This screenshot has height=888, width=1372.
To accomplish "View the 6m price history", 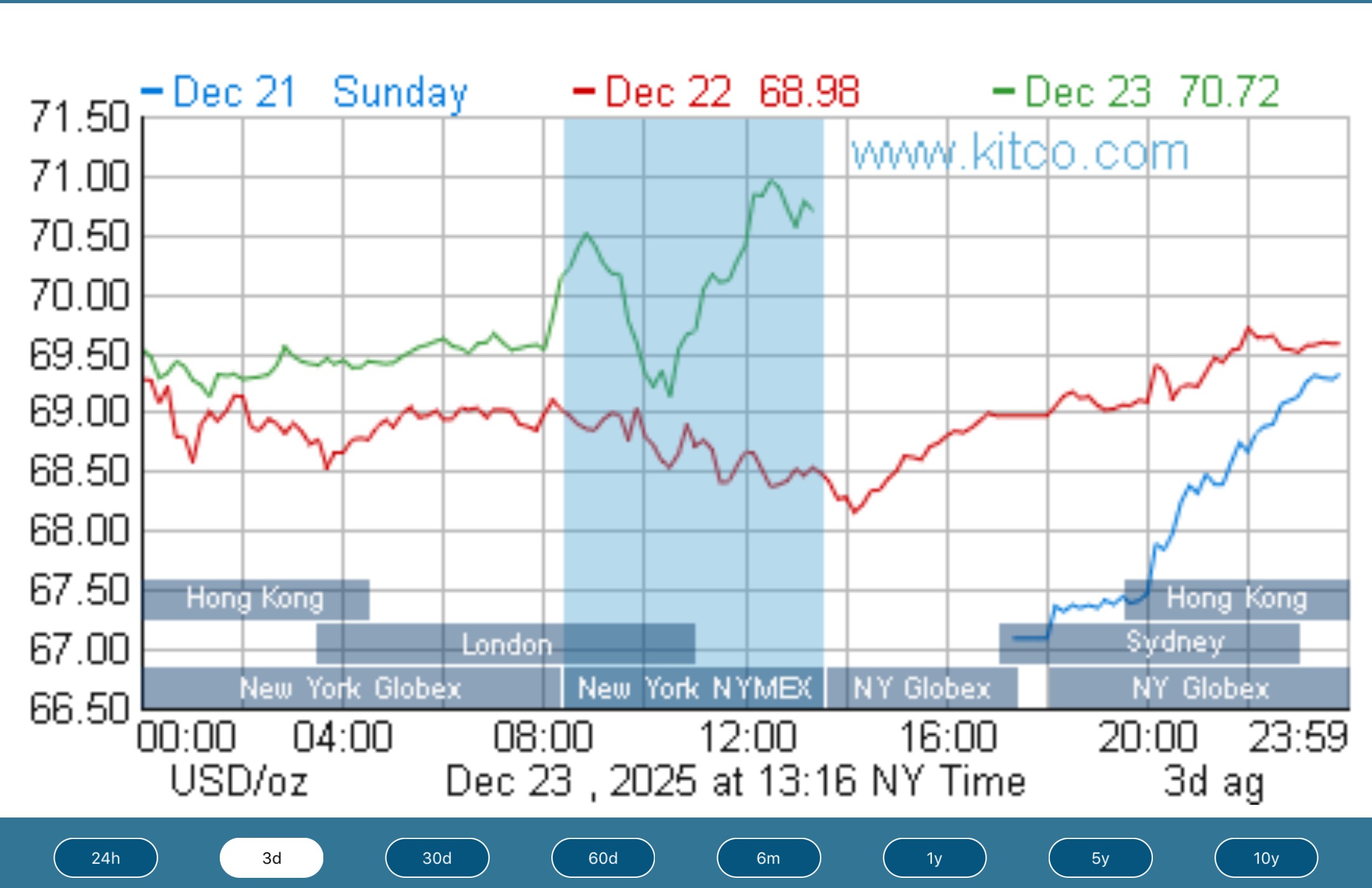I will 769,858.
